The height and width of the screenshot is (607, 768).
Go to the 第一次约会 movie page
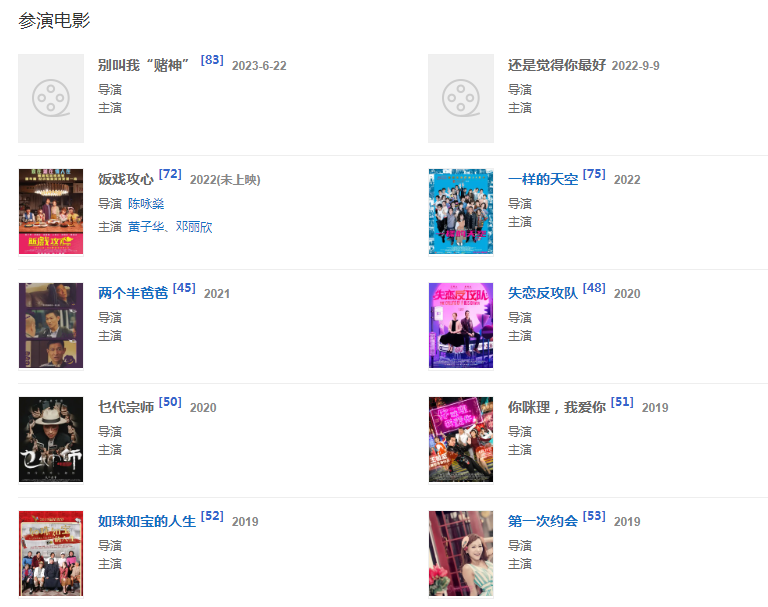coord(543,522)
